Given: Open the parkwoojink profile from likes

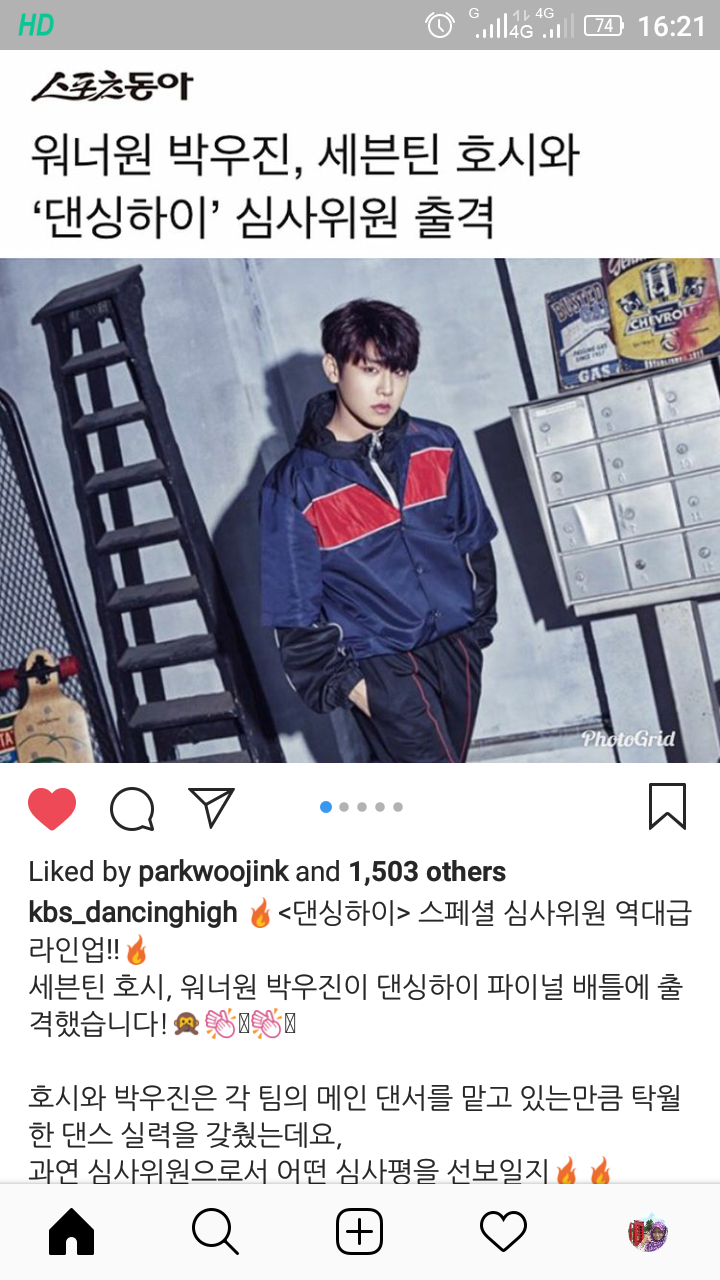Looking at the screenshot, I should pos(213,872).
